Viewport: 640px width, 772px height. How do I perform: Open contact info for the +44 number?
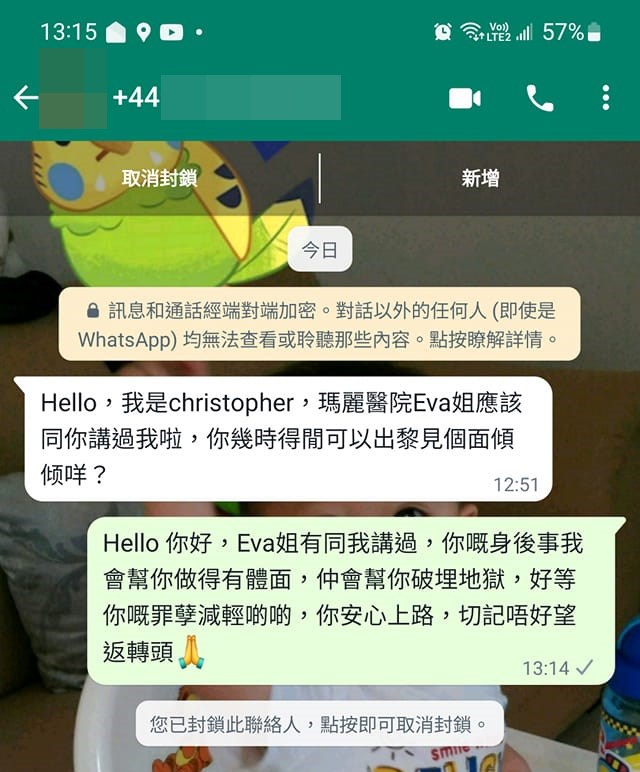[230, 97]
